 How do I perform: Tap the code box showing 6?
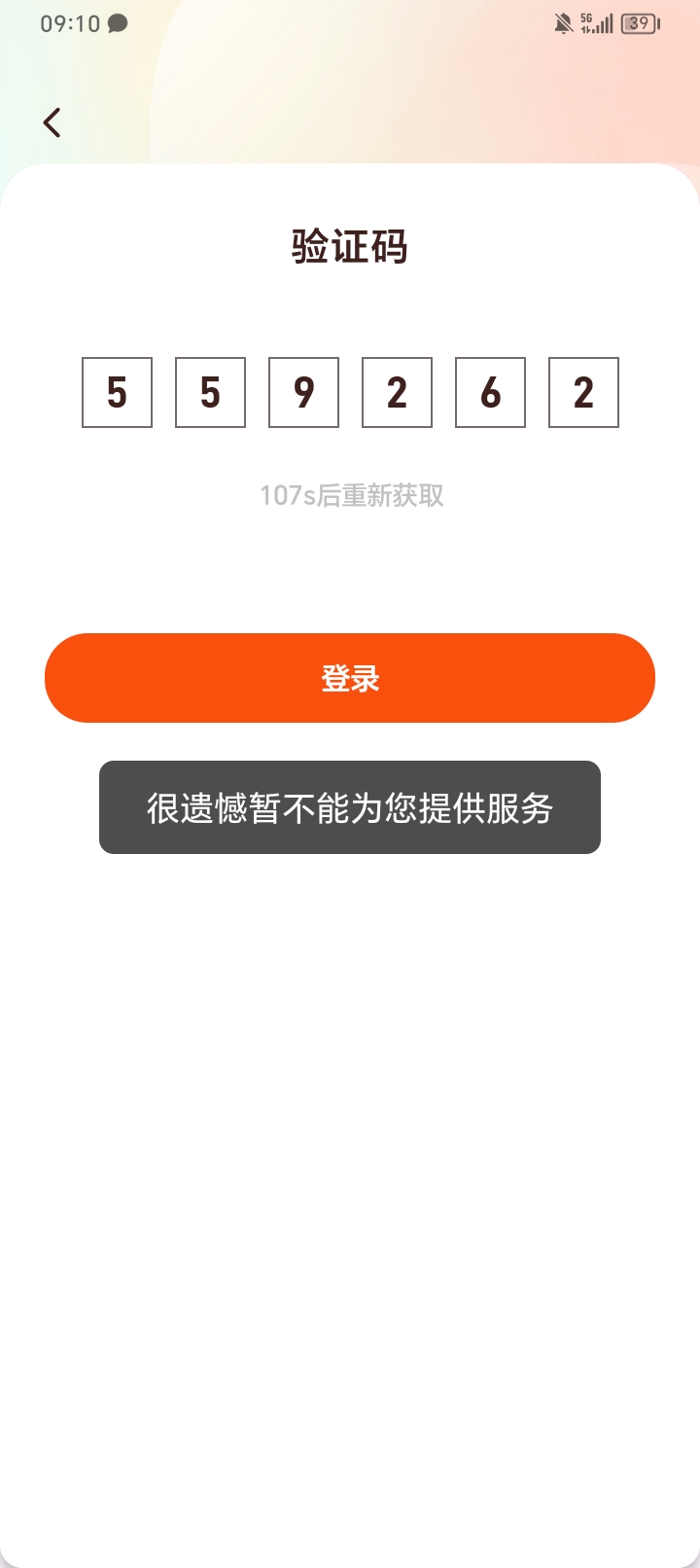click(491, 393)
